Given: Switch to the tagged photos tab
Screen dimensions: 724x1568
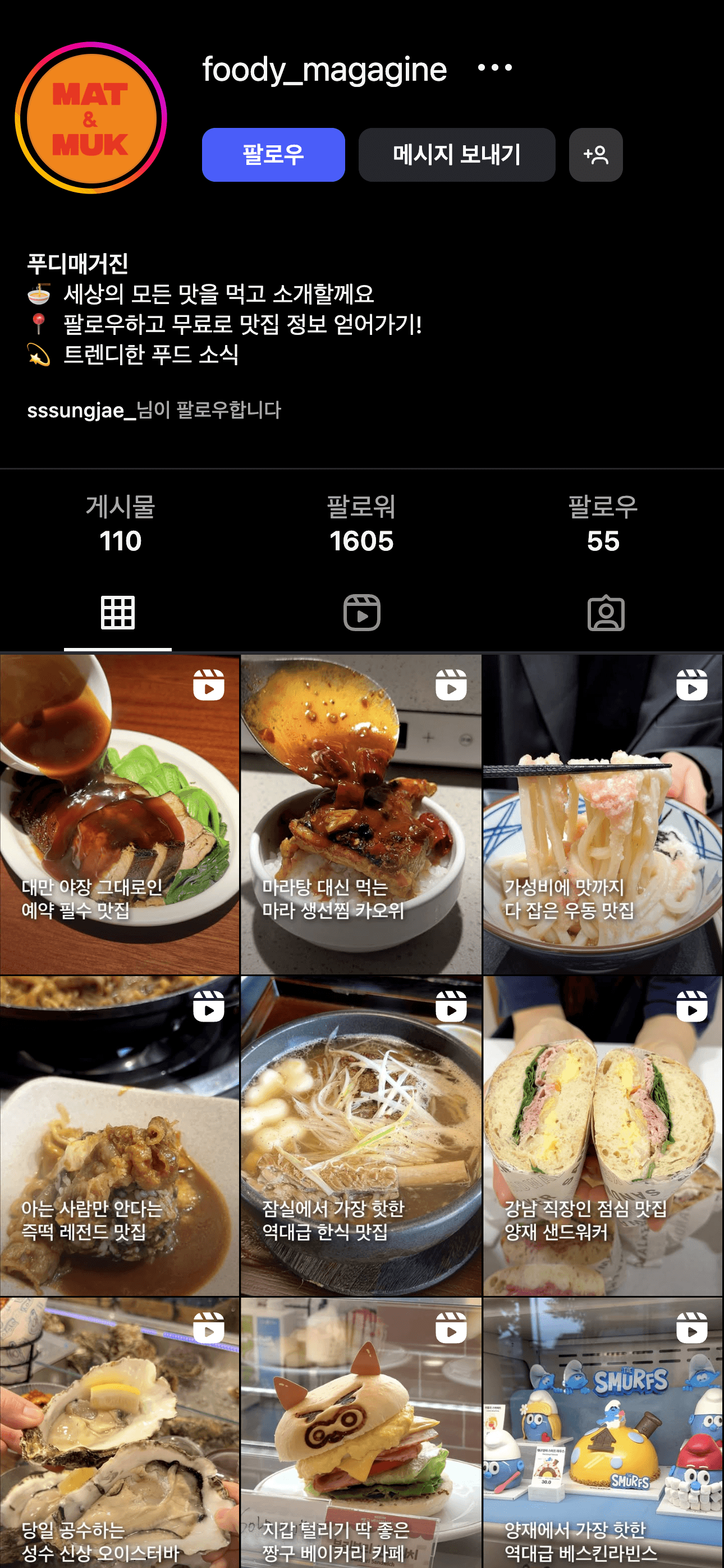Looking at the screenshot, I should (x=605, y=613).
